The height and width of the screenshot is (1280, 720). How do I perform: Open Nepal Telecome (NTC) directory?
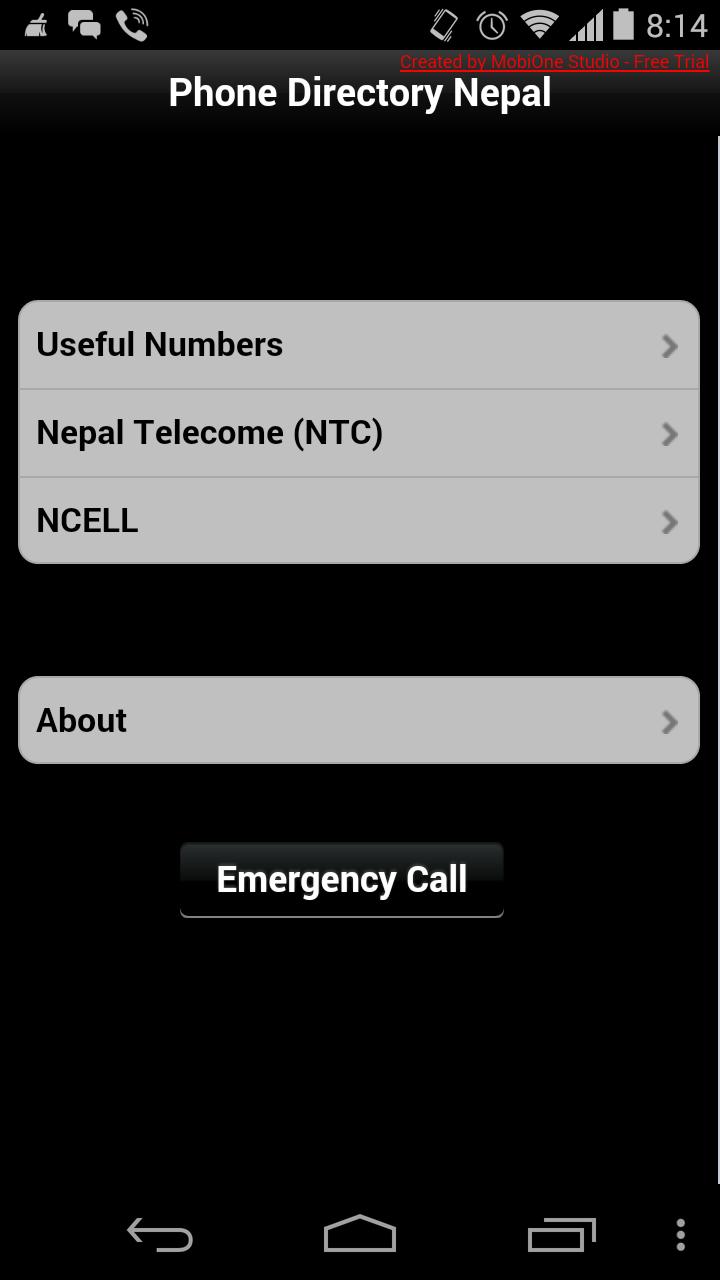coord(358,433)
